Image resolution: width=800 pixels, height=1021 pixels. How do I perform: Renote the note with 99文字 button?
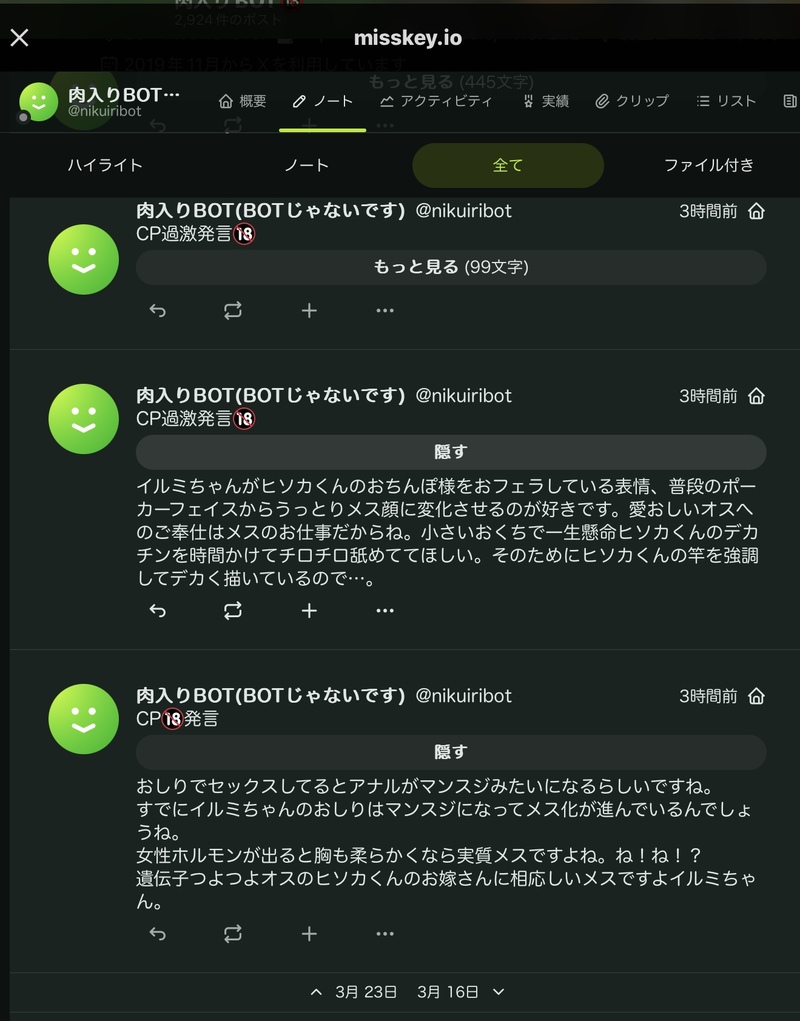coord(233,310)
